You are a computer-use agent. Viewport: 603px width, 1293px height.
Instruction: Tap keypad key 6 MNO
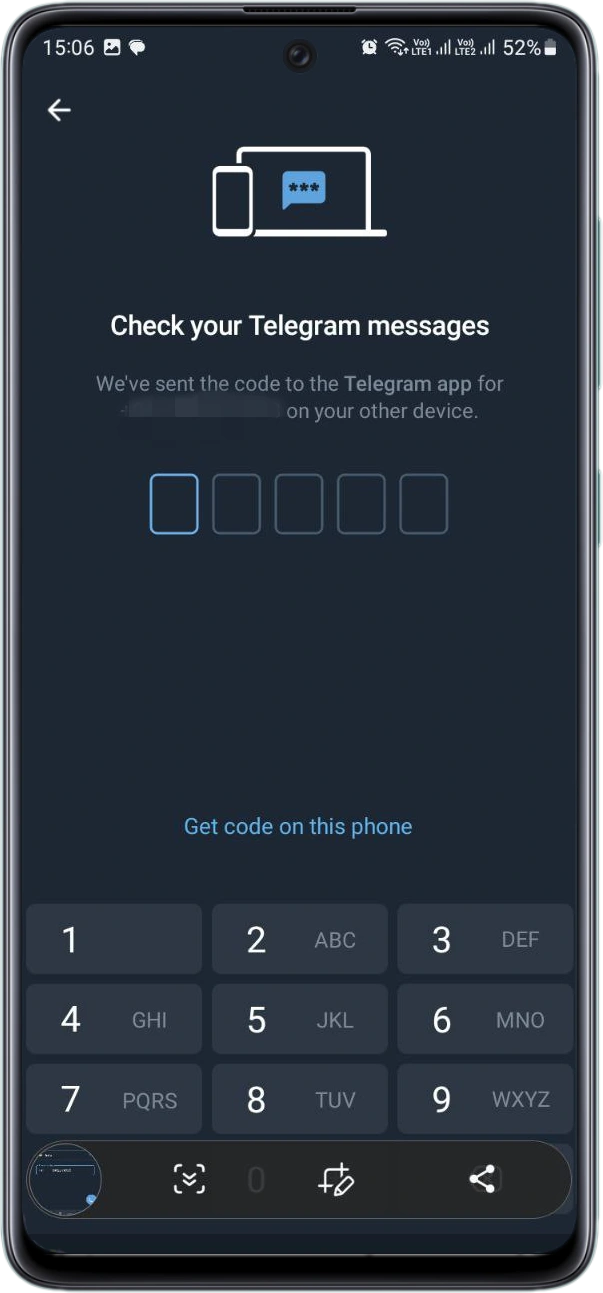click(485, 1019)
